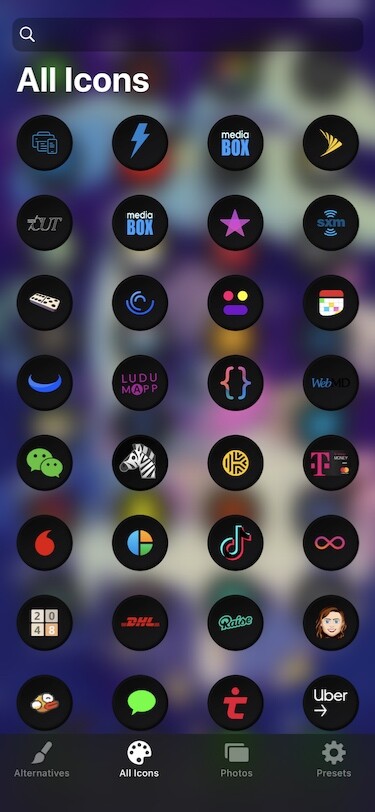Open the Raise icon
This screenshot has height=812, width=375.
coord(236,623)
